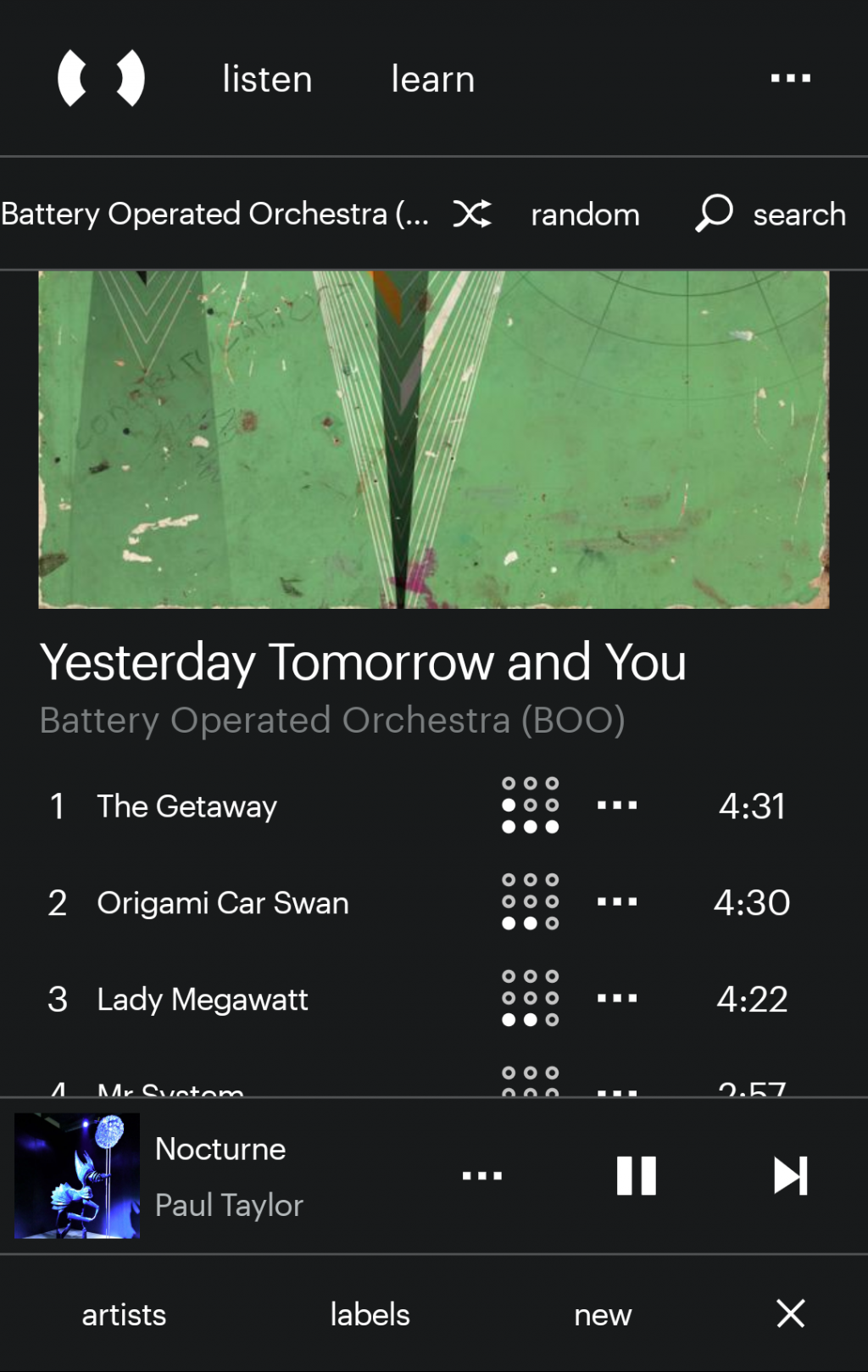Open search
The width and height of the screenshot is (868, 1372).
(x=771, y=215)
